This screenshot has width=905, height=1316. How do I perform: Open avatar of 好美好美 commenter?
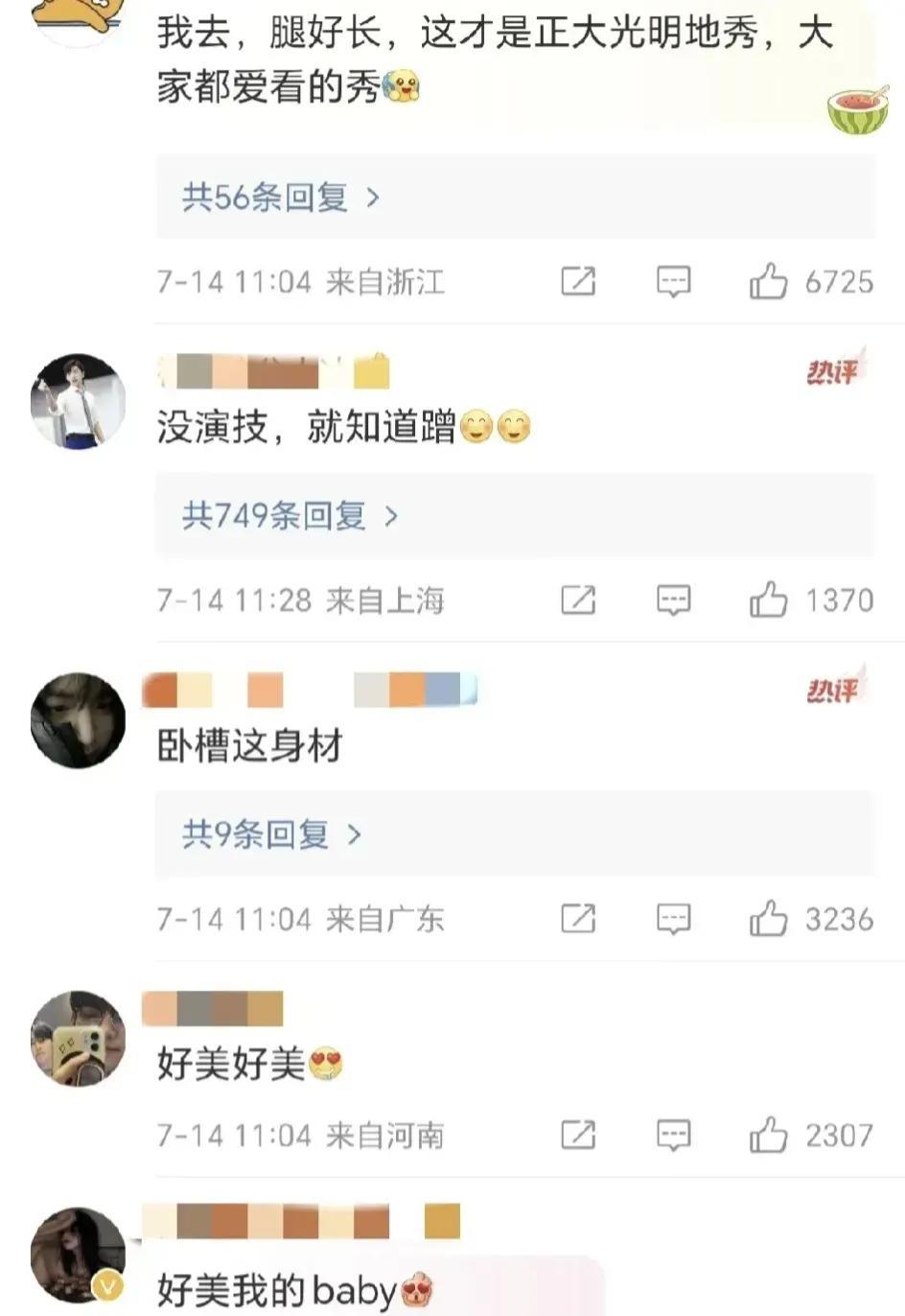pos(79,1039)
